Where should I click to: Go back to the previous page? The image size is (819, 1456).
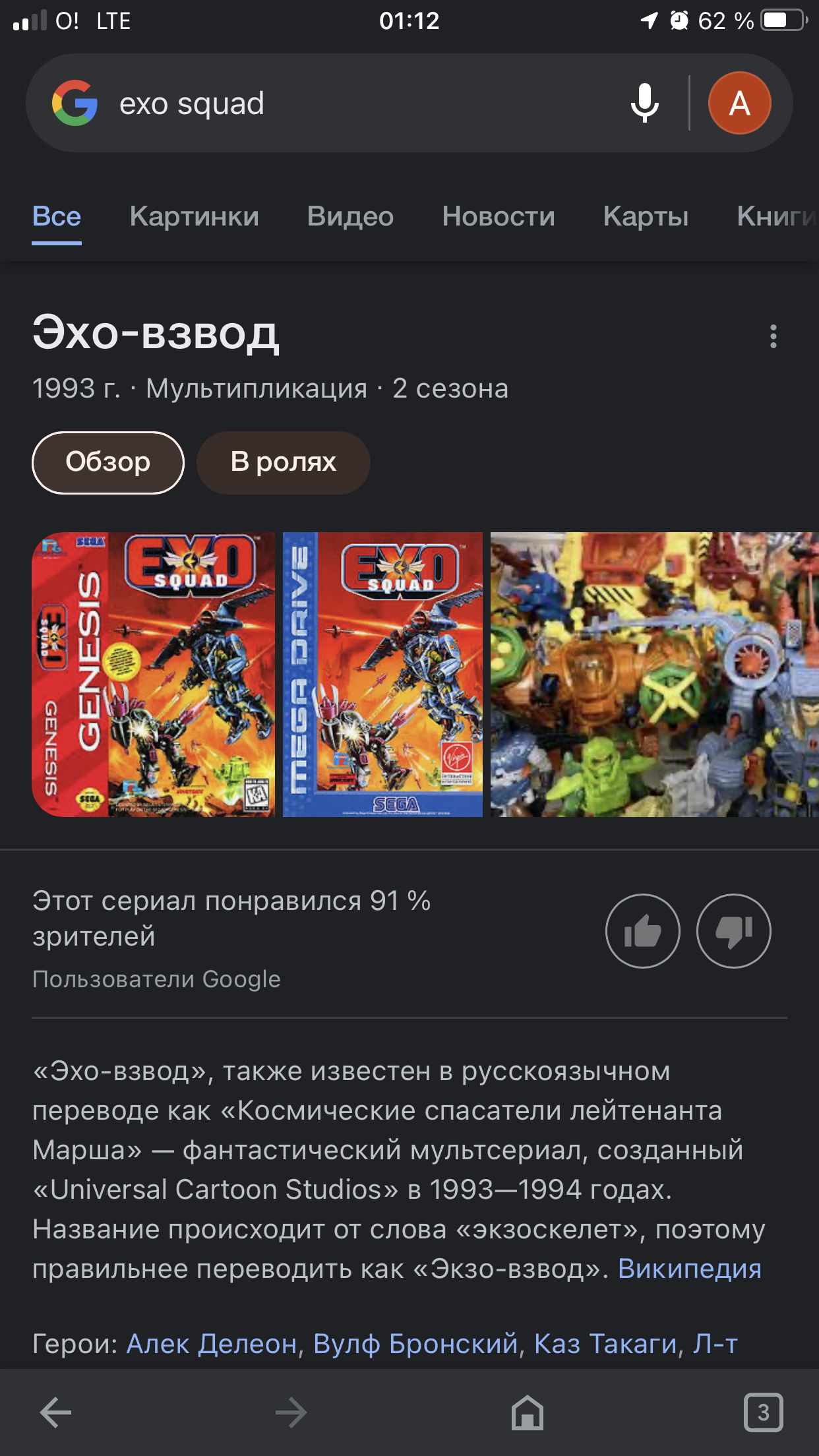56,1412
